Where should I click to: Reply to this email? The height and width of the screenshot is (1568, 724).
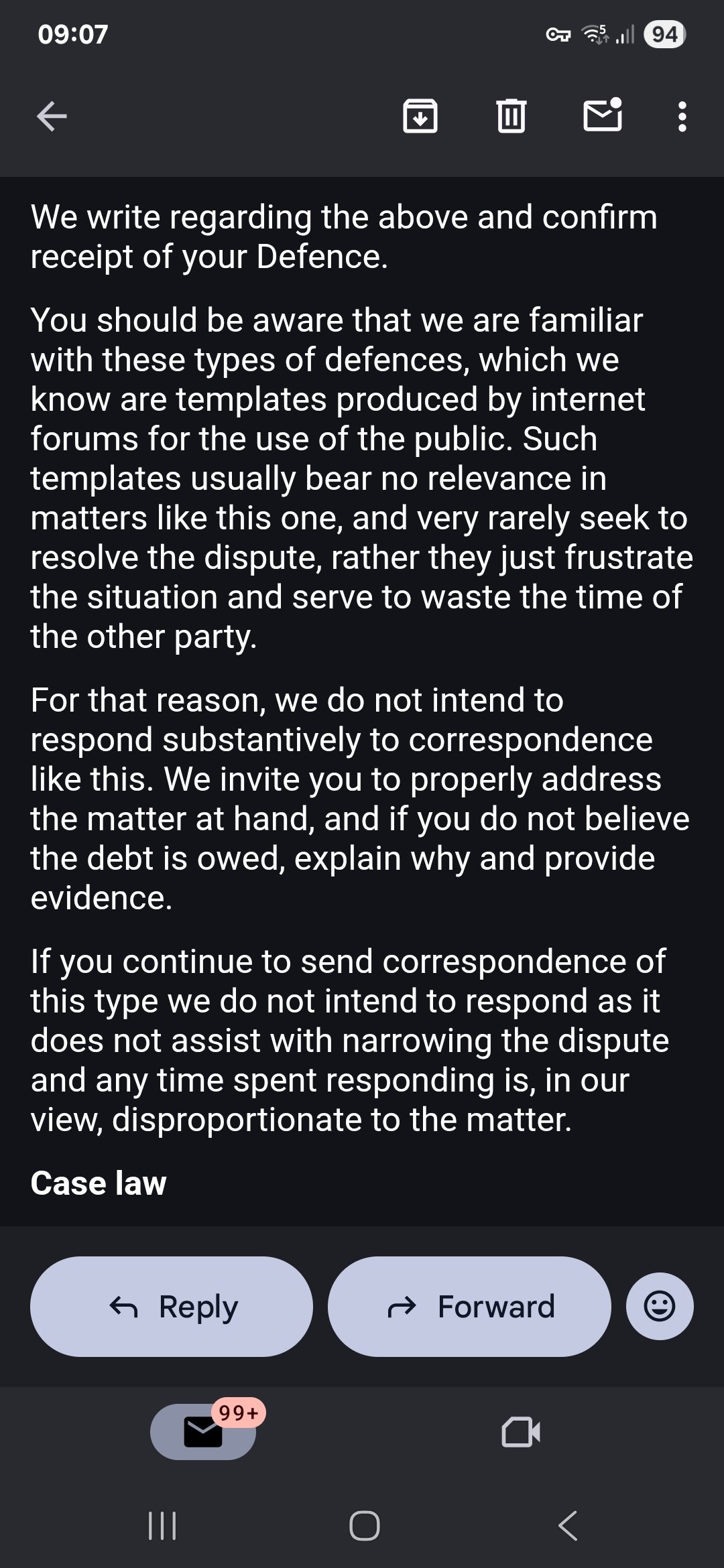(172, 1306)
